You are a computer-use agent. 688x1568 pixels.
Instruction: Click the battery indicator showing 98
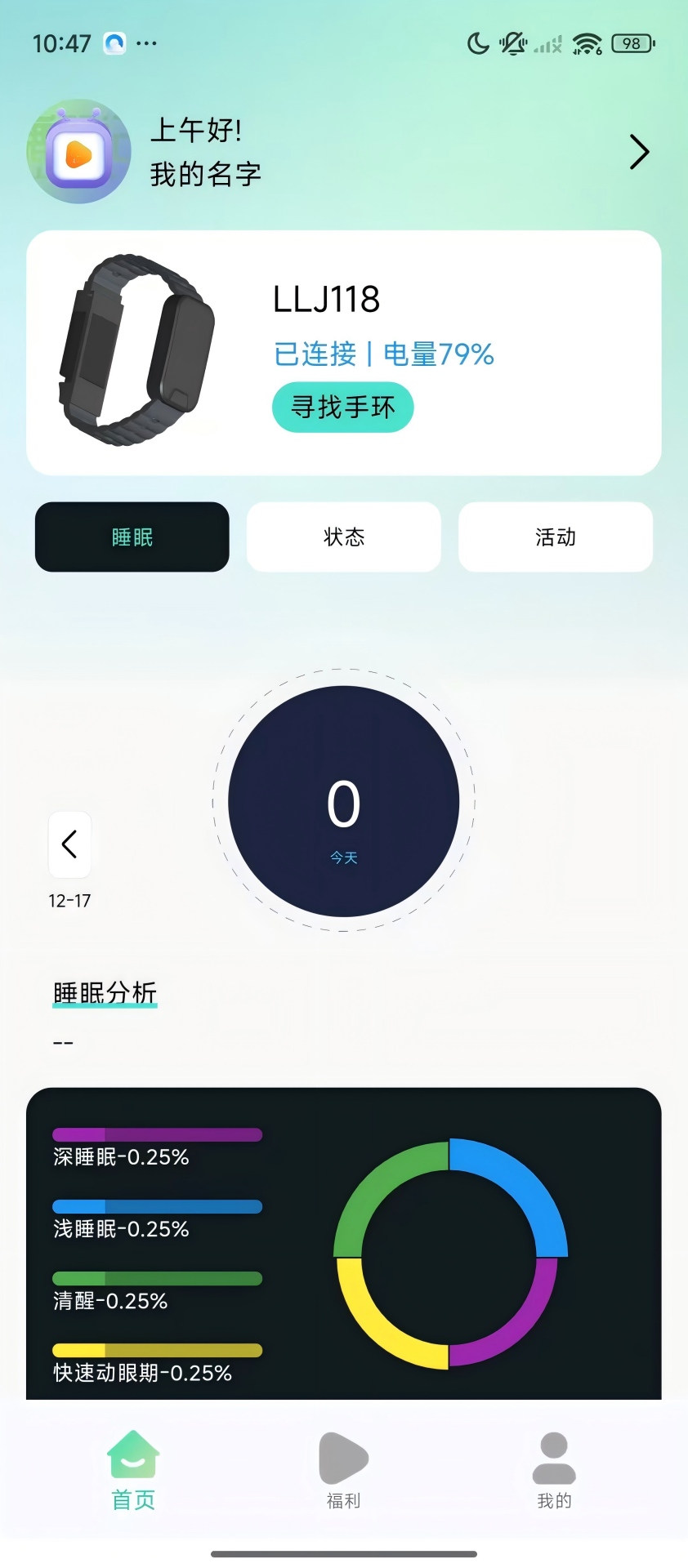coord(630,43)
